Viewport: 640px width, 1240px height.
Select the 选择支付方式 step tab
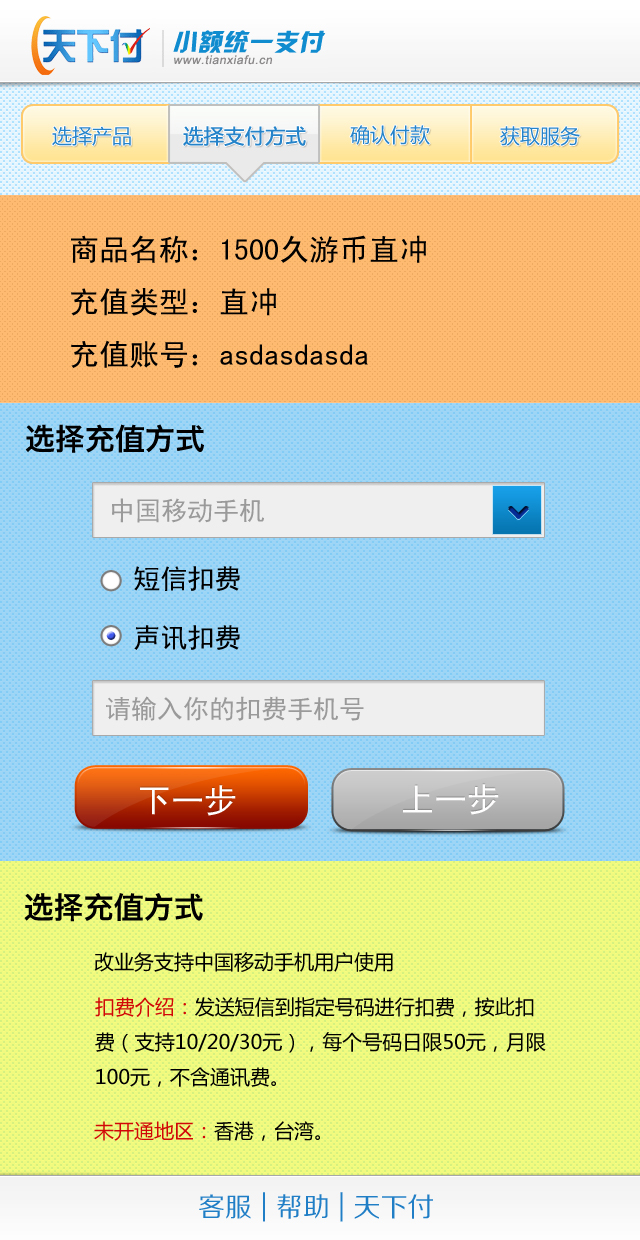244,135
